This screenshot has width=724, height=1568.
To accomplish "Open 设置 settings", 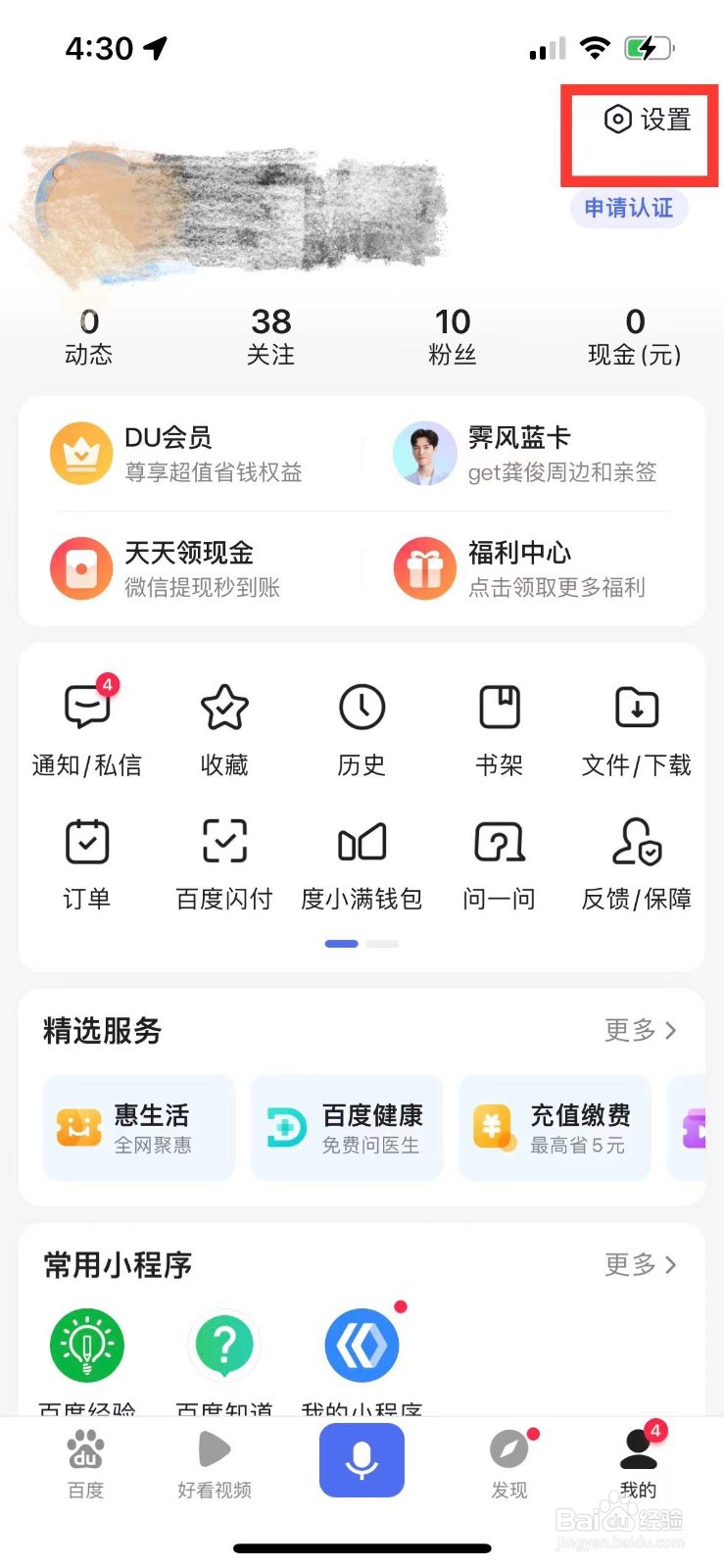I will (648, 121).
